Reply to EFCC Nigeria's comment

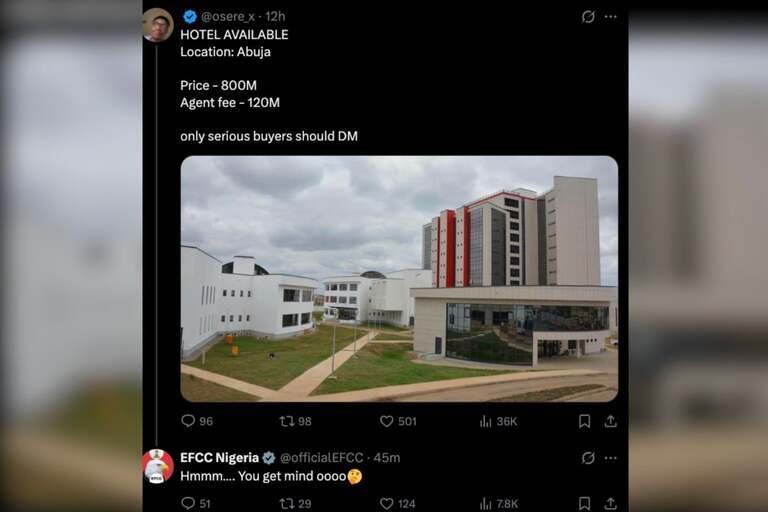(189, 503)
